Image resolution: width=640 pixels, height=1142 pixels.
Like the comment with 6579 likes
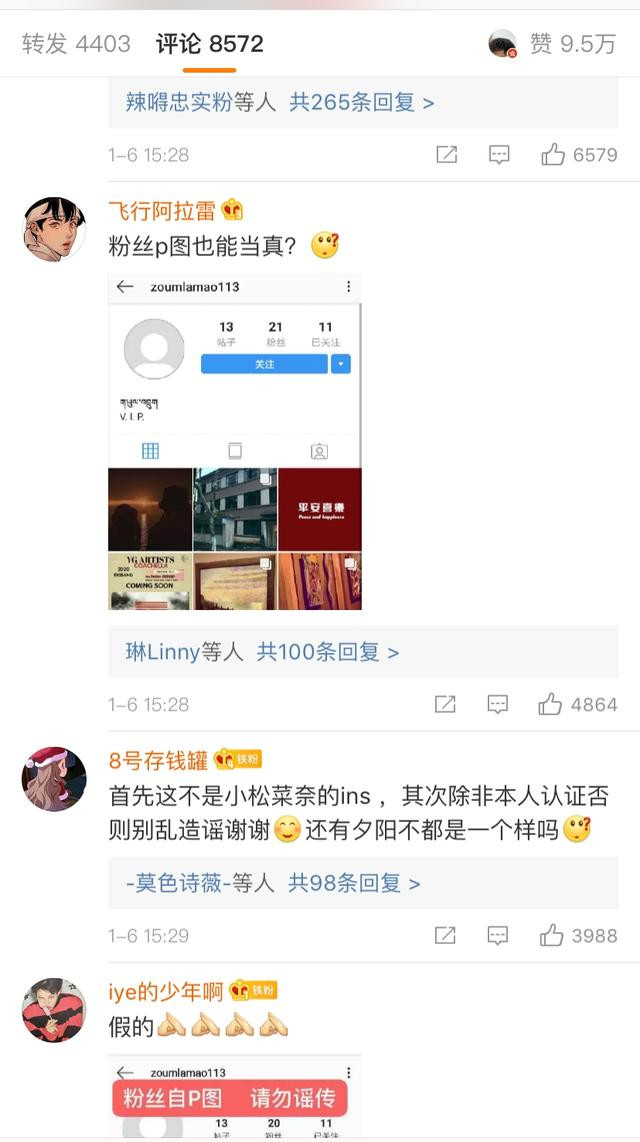(x=553, y=155)
